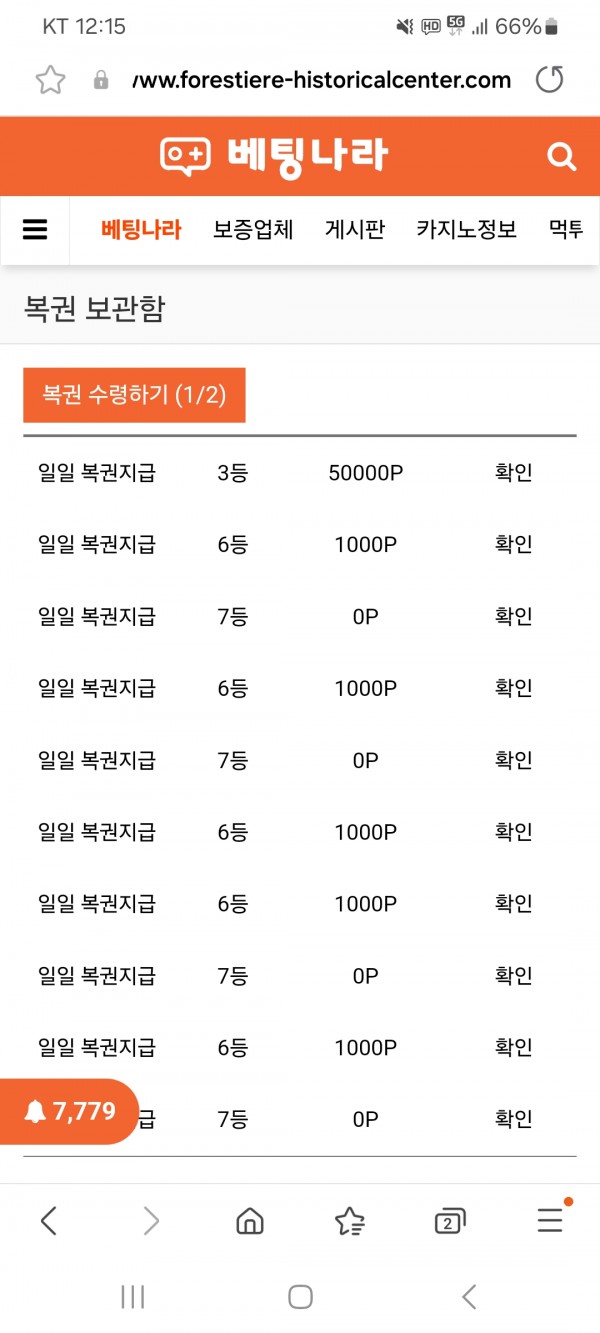Open the hamburger drawer menu
The image size is (600, 1333).
tap(35, 230)
